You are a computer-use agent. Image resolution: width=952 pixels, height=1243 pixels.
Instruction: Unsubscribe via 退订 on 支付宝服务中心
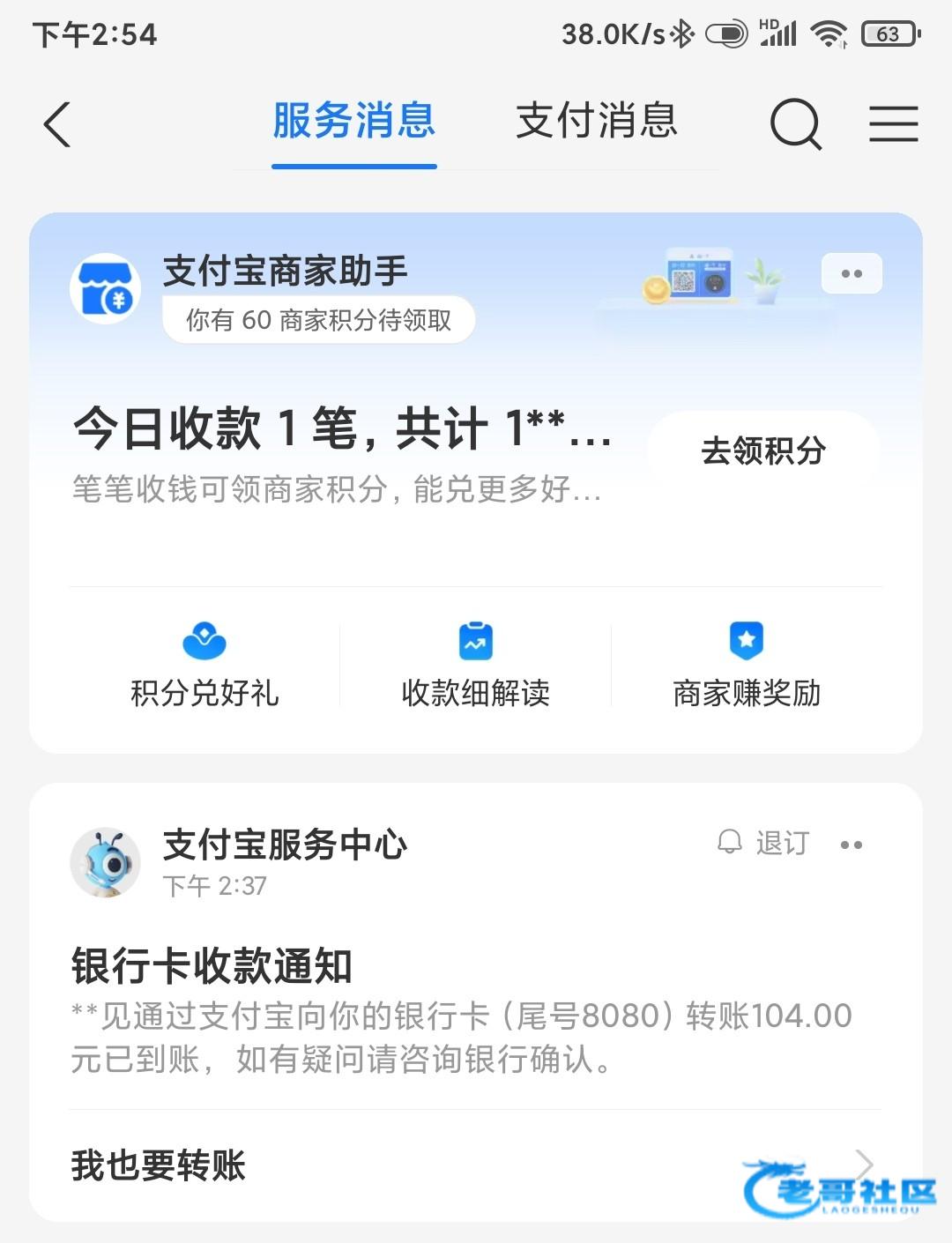[x=764, y=844]
